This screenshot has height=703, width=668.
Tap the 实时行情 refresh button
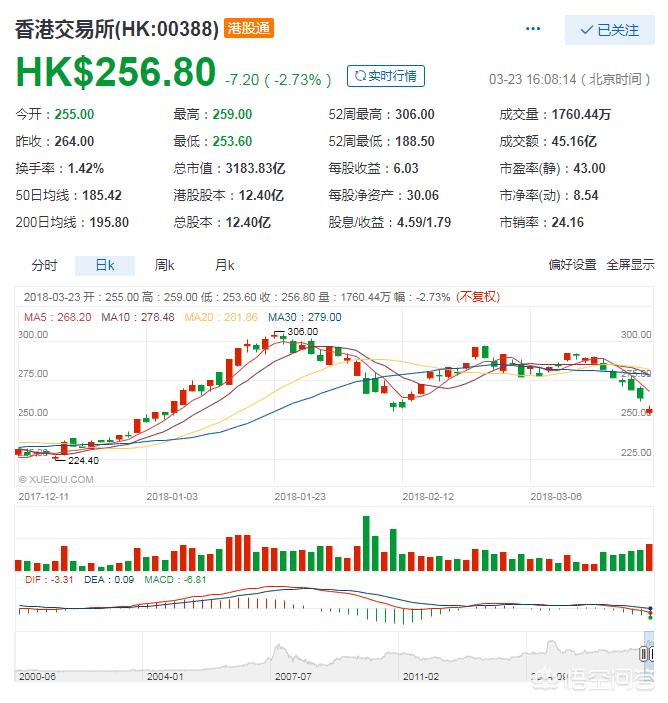pyautogui.click(x=385, y=76)
